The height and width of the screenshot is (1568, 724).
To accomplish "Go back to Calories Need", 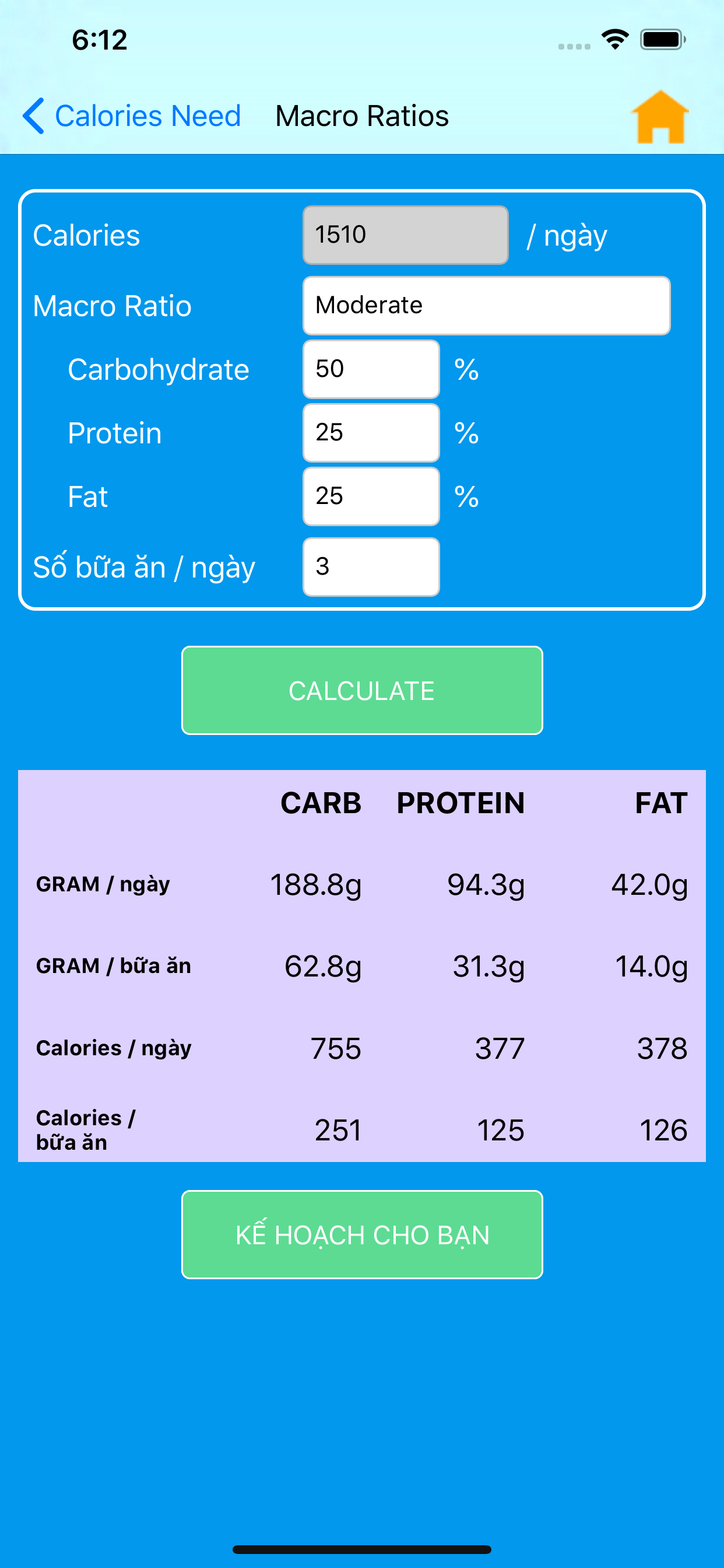I will 131,116.
